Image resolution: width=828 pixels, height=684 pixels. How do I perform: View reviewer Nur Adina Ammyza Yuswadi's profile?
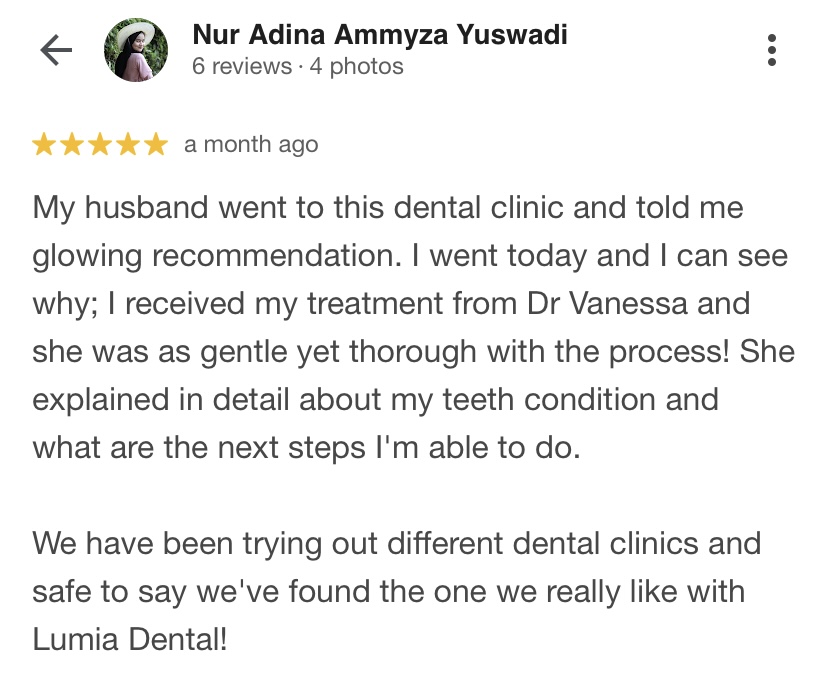pyautogui.click(x=379, y=36)
